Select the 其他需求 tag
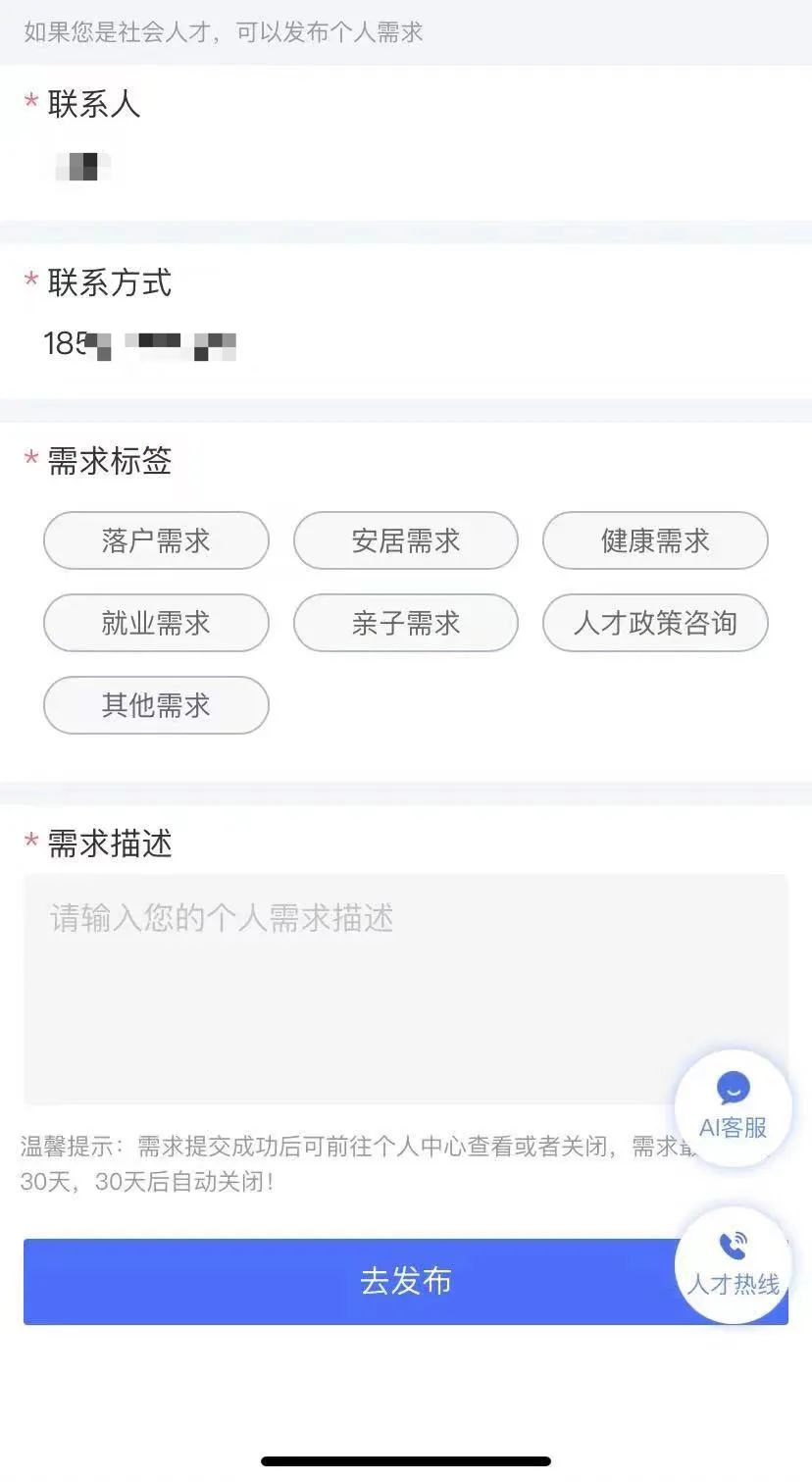Image resolution: width=812 pixels, height=1482 pixels. point(156,705)
